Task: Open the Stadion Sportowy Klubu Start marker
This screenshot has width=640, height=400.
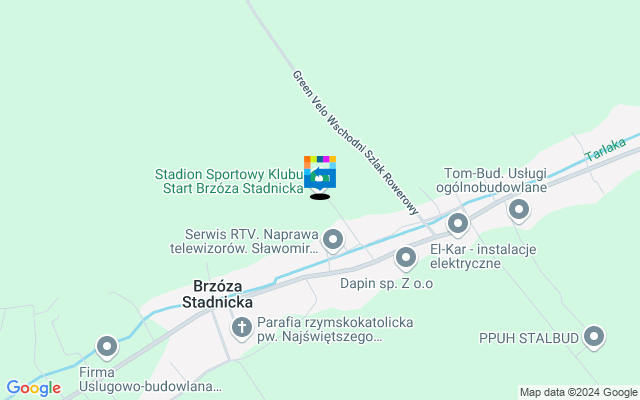Action: [320, 173]
